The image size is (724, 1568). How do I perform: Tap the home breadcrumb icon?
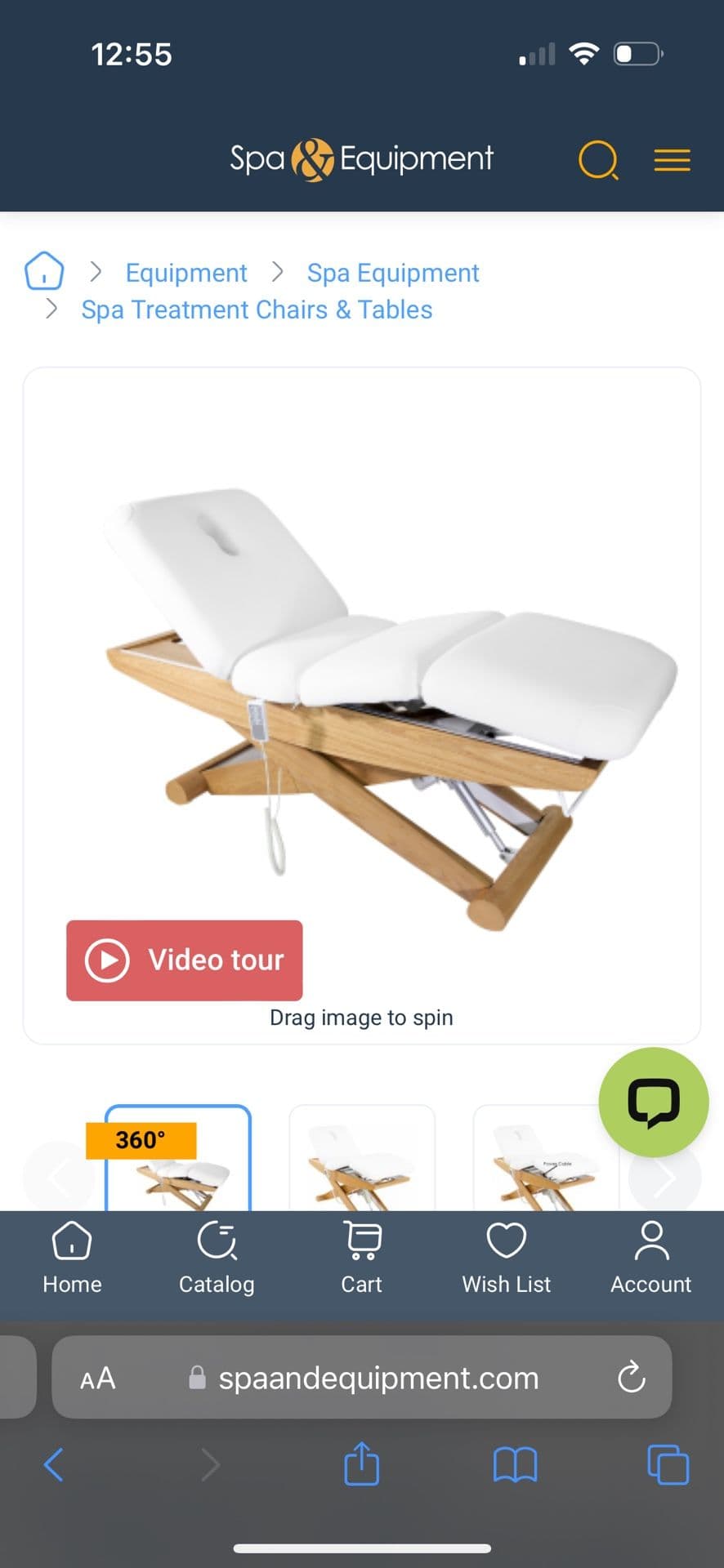click(44, 271)
